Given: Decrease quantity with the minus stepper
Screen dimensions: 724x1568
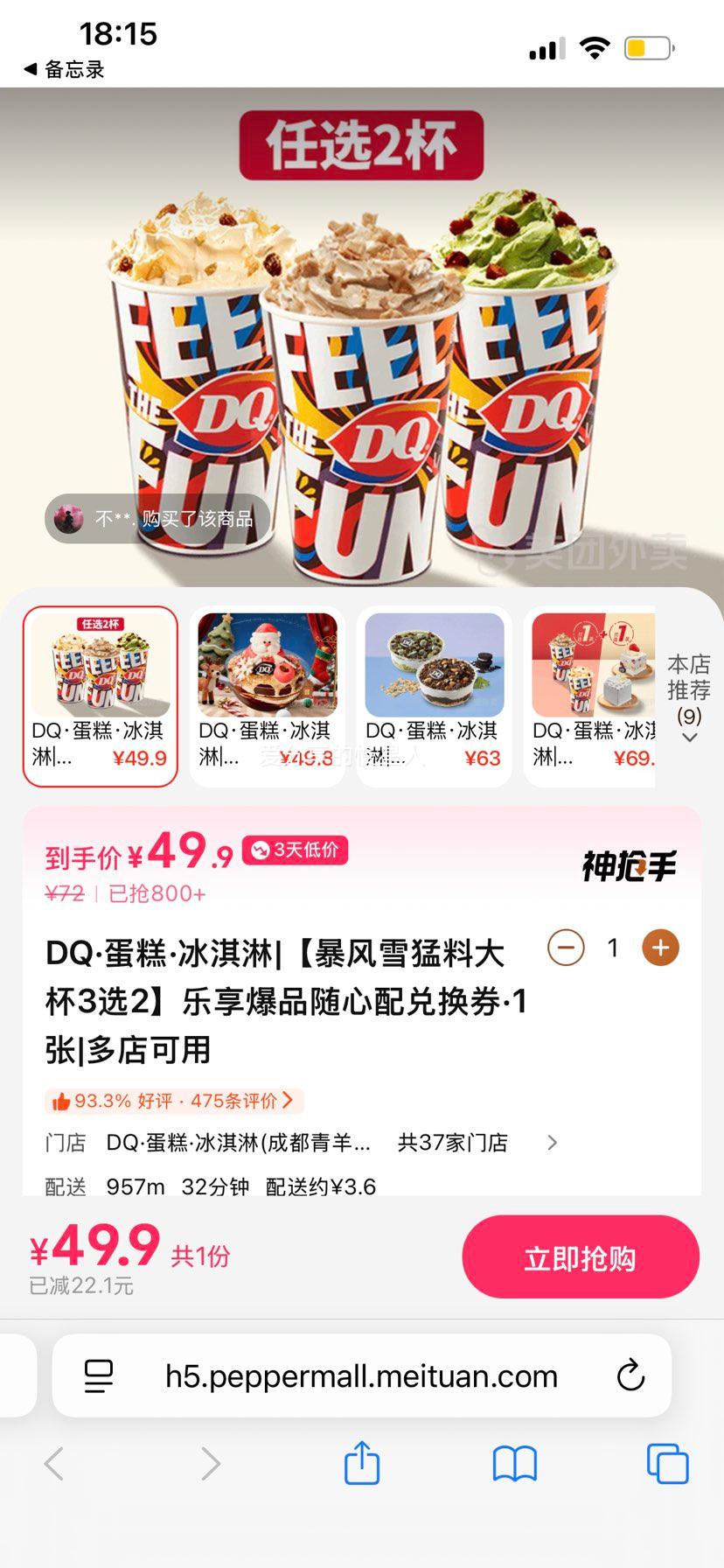Looking at the screenshot, I should [566, 948].
